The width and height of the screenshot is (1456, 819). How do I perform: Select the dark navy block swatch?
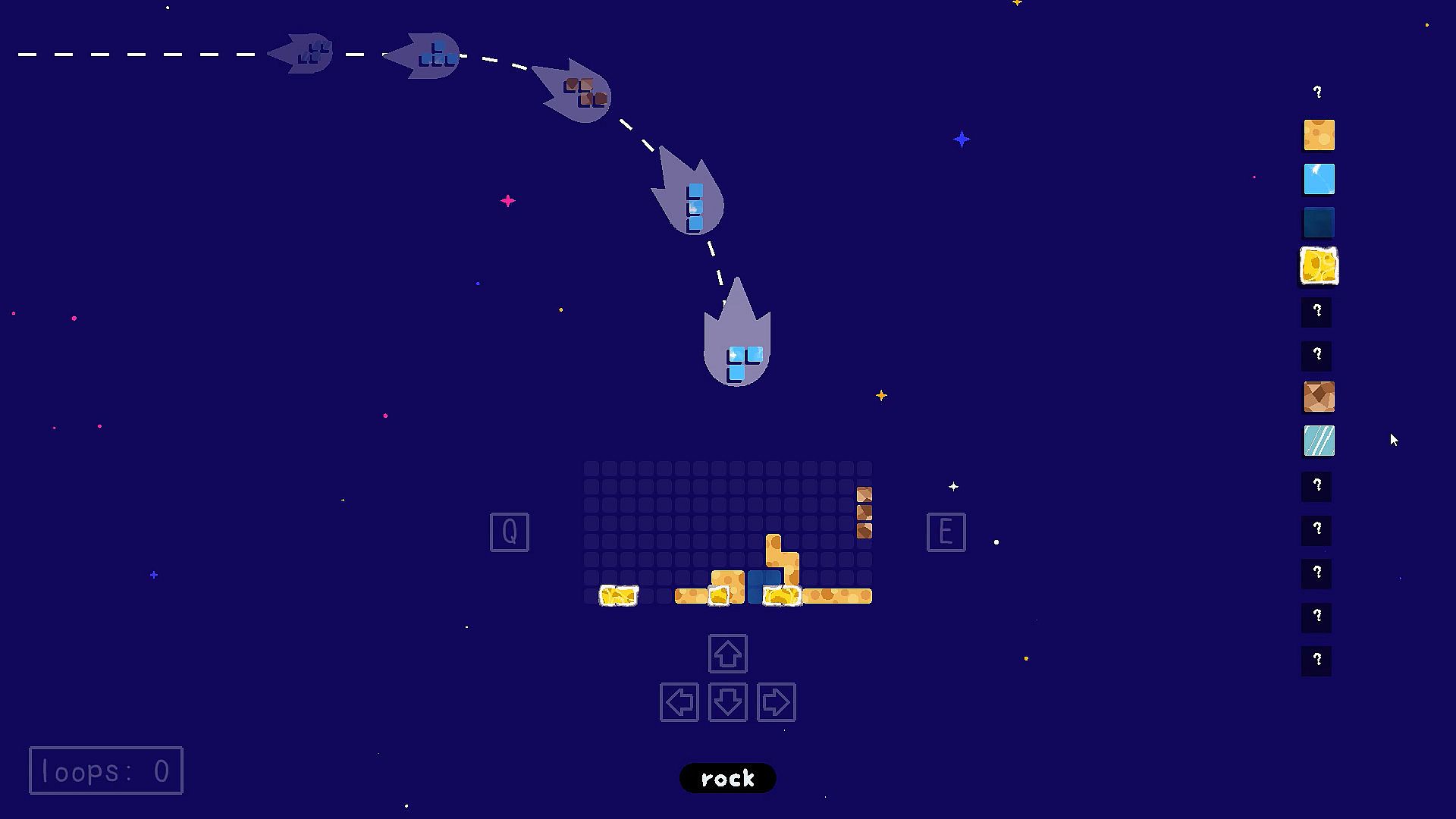pos(1319,223)
